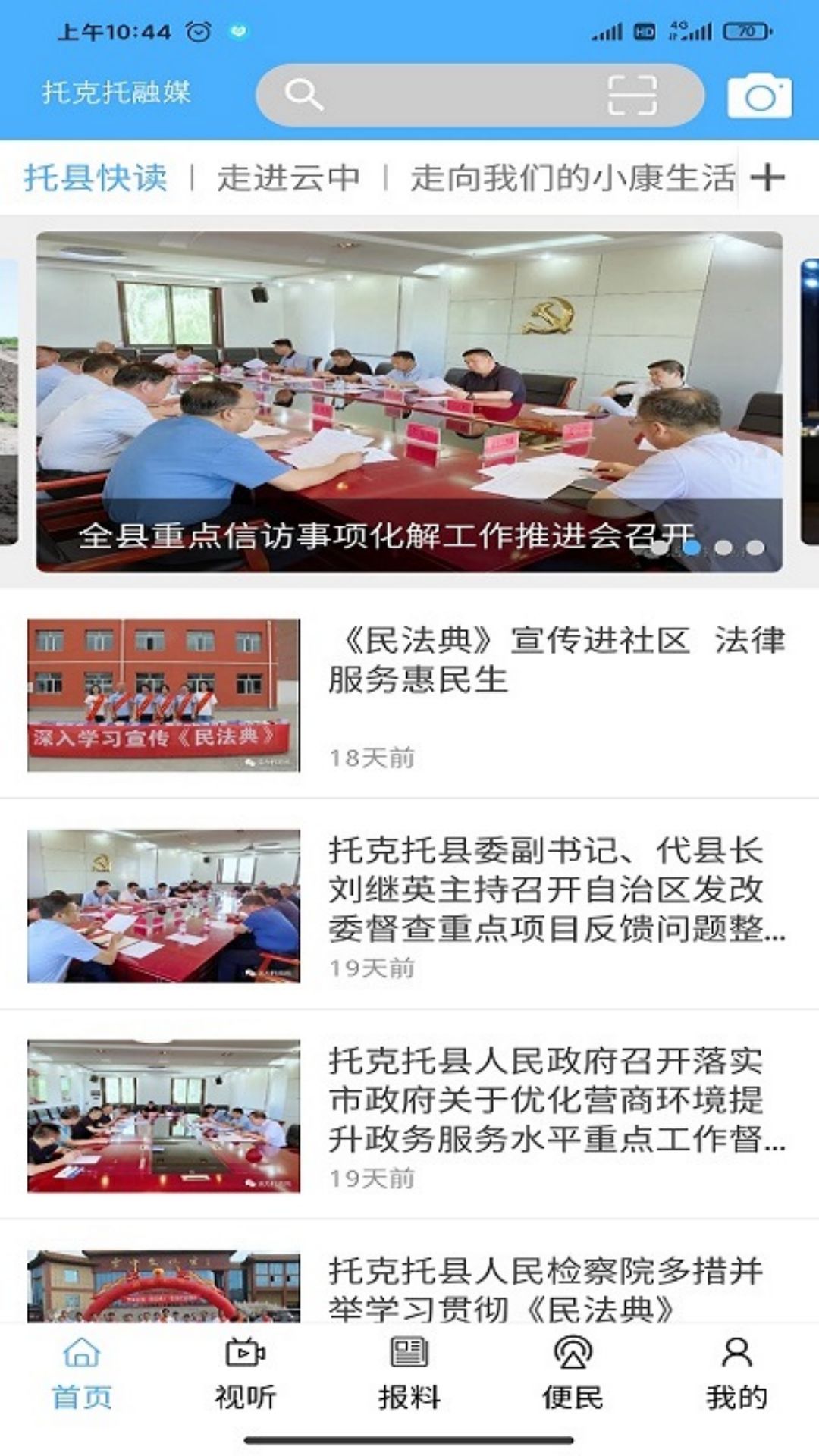Switch to the 视听 tab
This screenshot has width=819, height=1456.
(246, 1375)
